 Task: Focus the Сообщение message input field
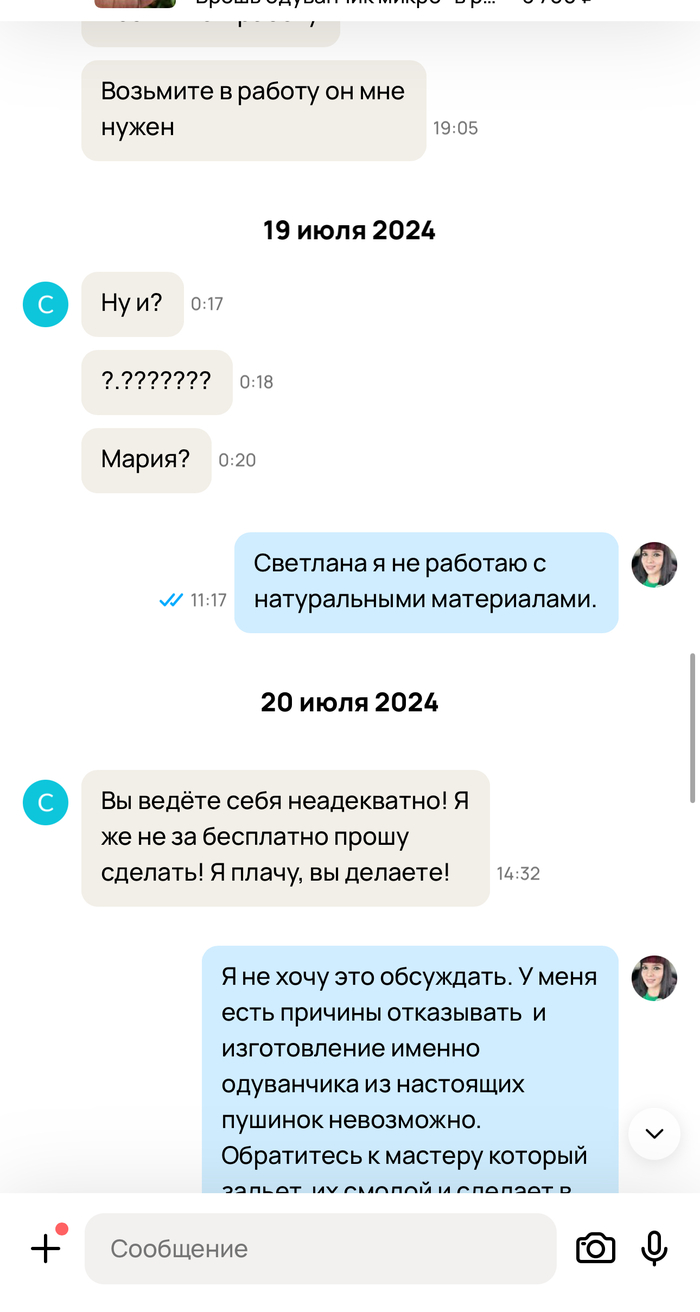coord(320,1248)
